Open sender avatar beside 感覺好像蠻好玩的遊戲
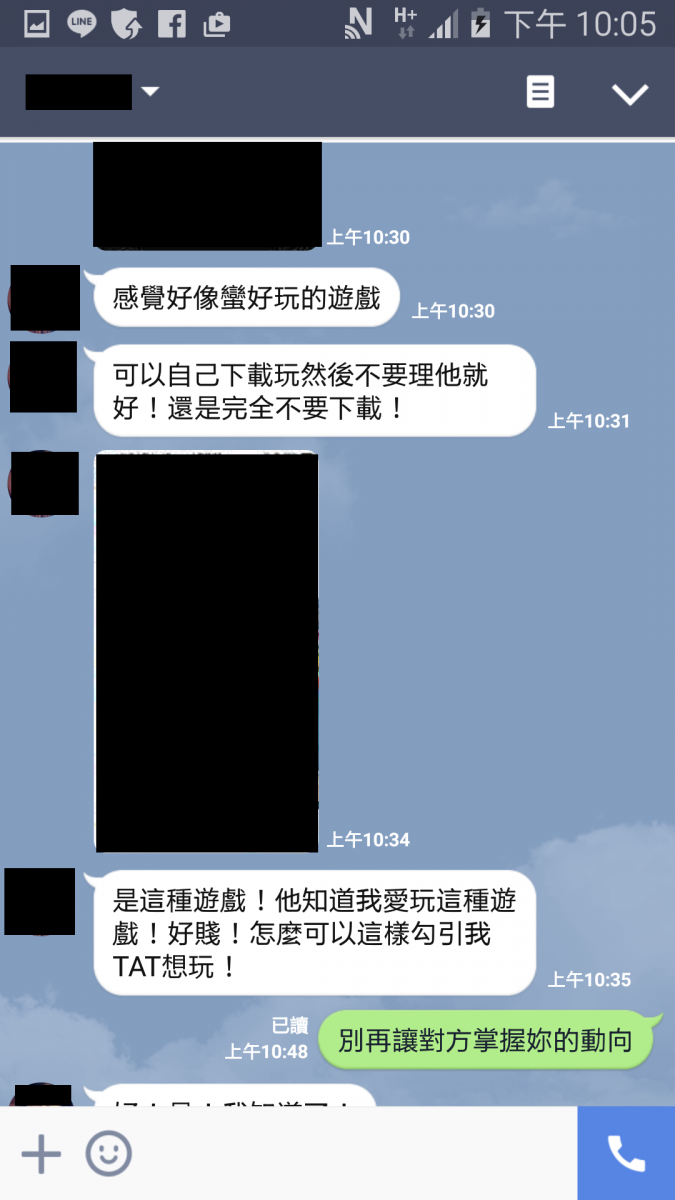 click(x=45, y=298)
